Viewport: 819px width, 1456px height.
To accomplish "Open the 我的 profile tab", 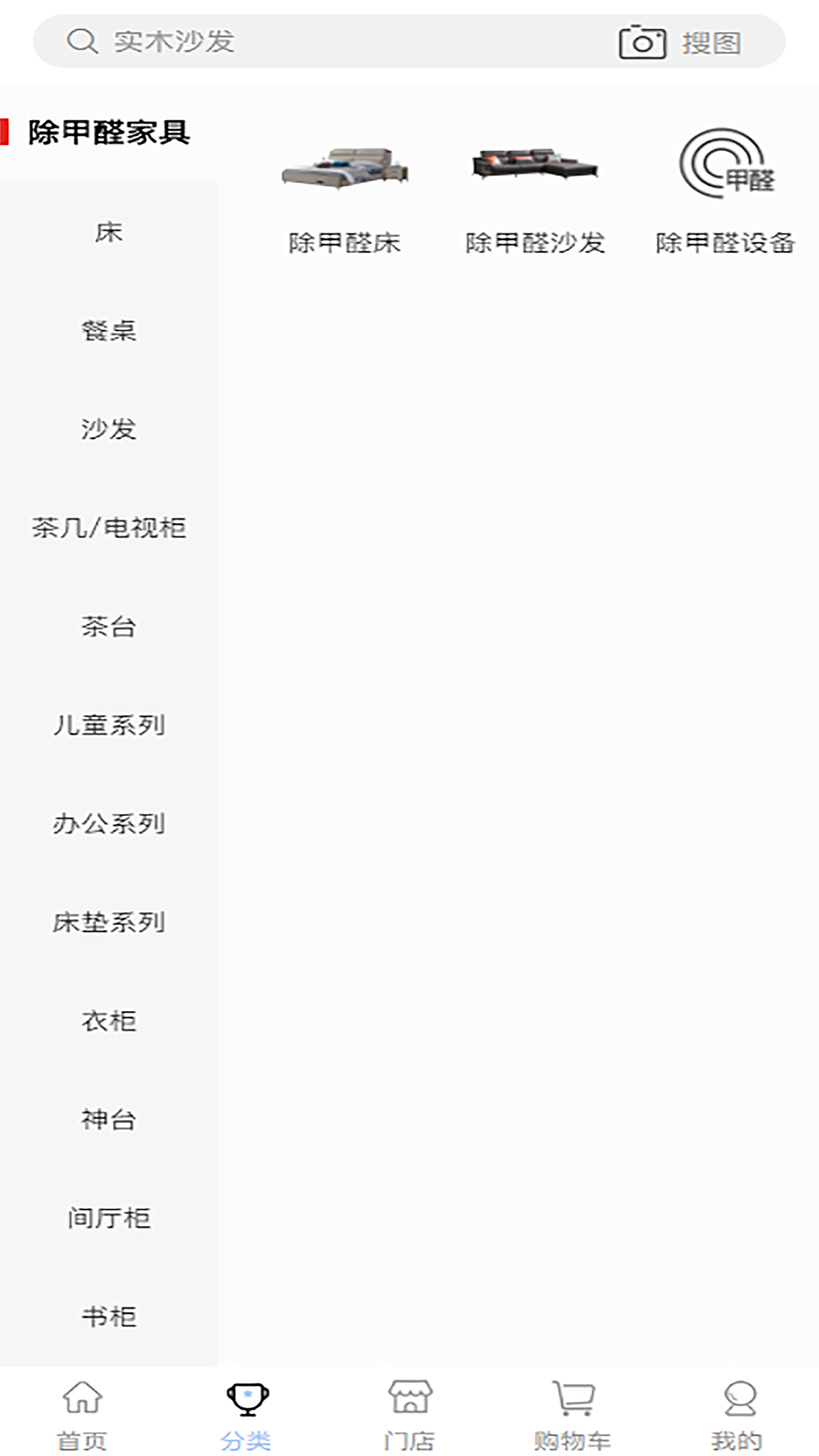I will (x=737, y=1414).
